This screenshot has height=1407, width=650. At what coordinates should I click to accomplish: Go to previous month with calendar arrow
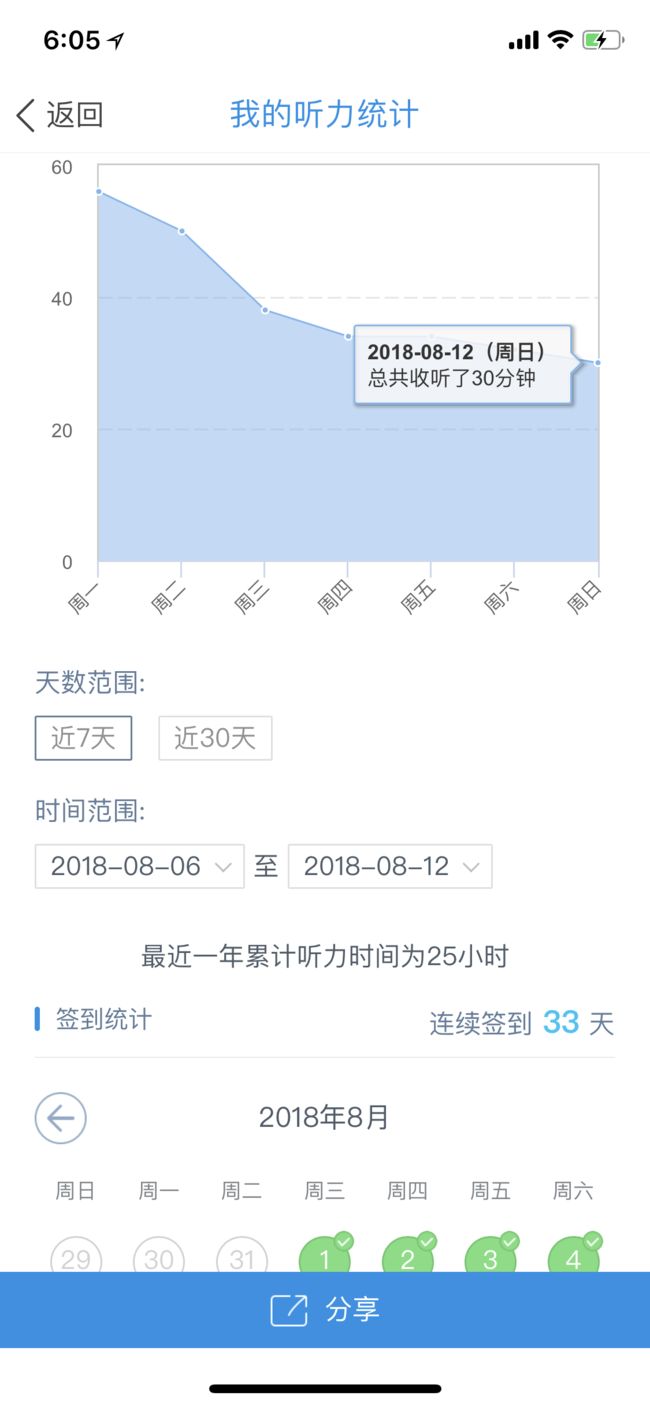click(61, 1118)
